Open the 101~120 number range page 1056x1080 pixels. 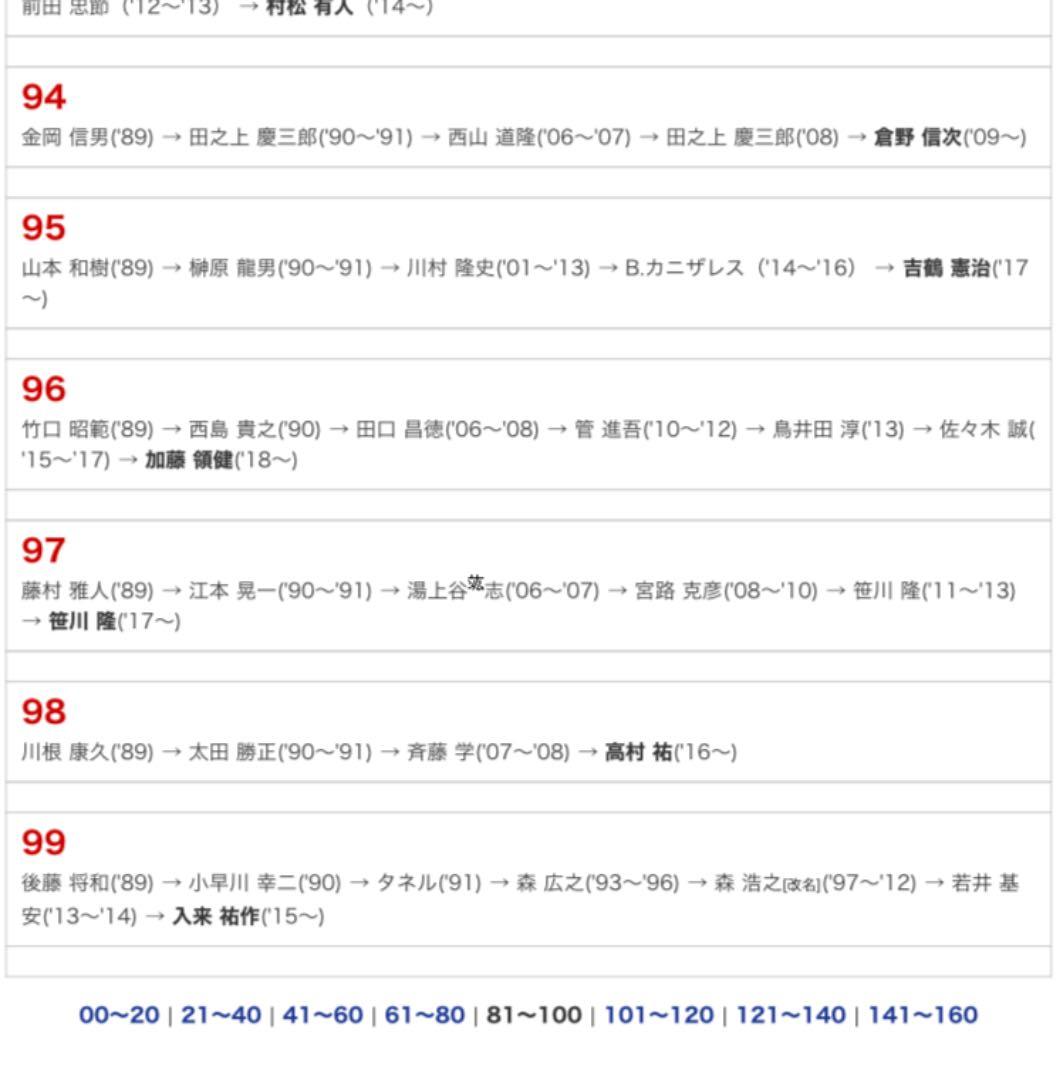click(658, 1016)
